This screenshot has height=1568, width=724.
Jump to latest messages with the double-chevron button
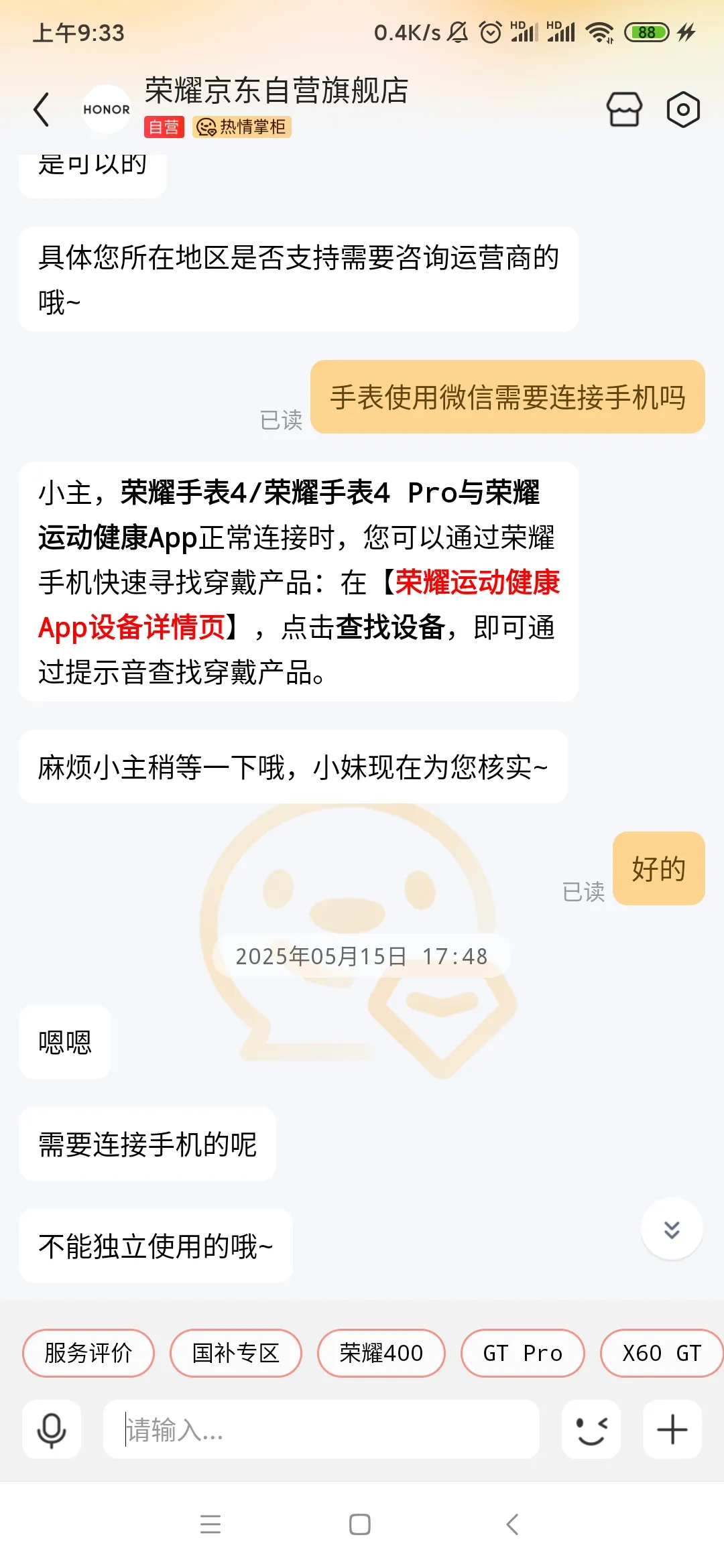coord(672,1229)
